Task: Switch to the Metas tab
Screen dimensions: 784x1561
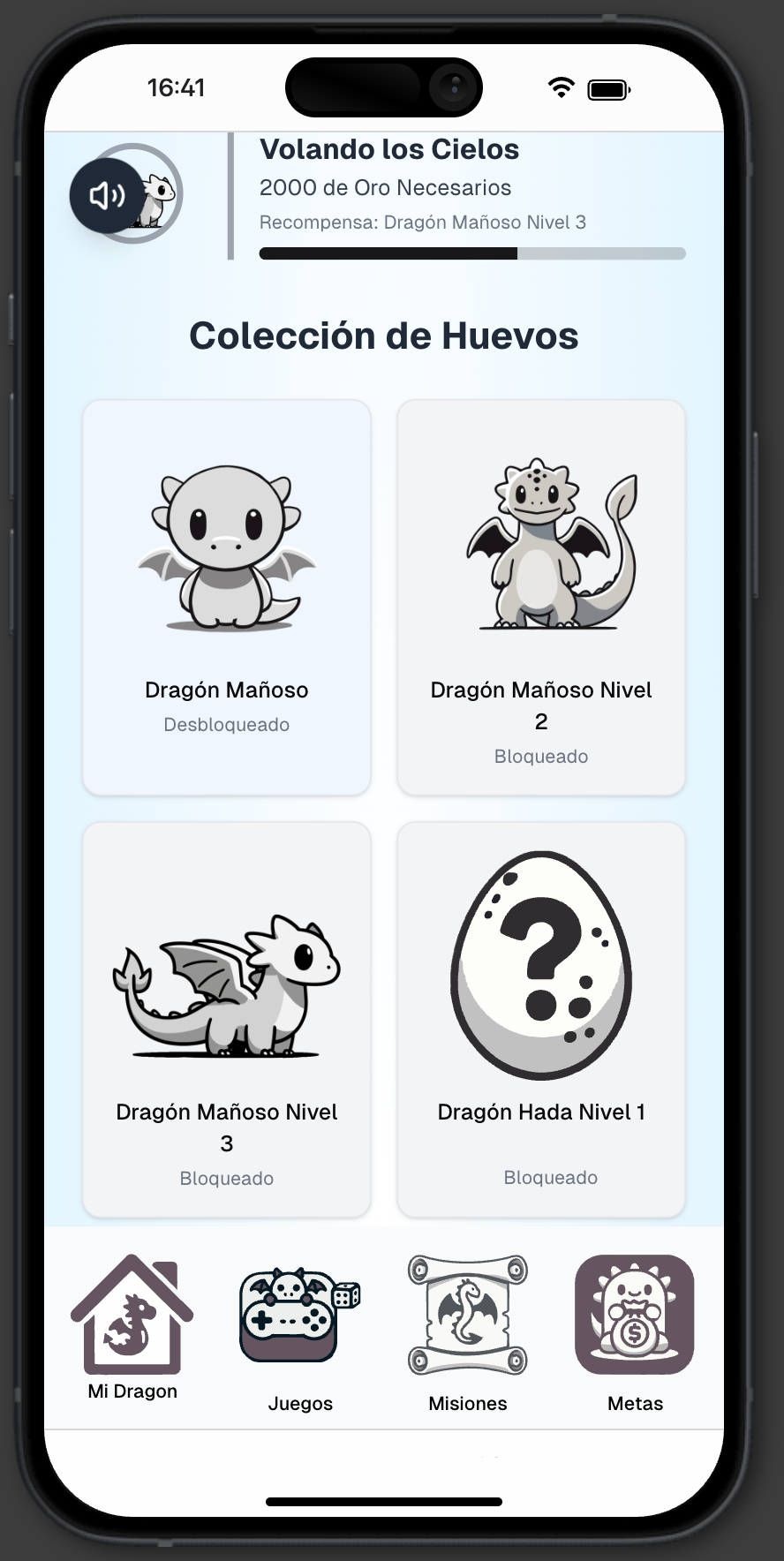Action: (635, 1333)
